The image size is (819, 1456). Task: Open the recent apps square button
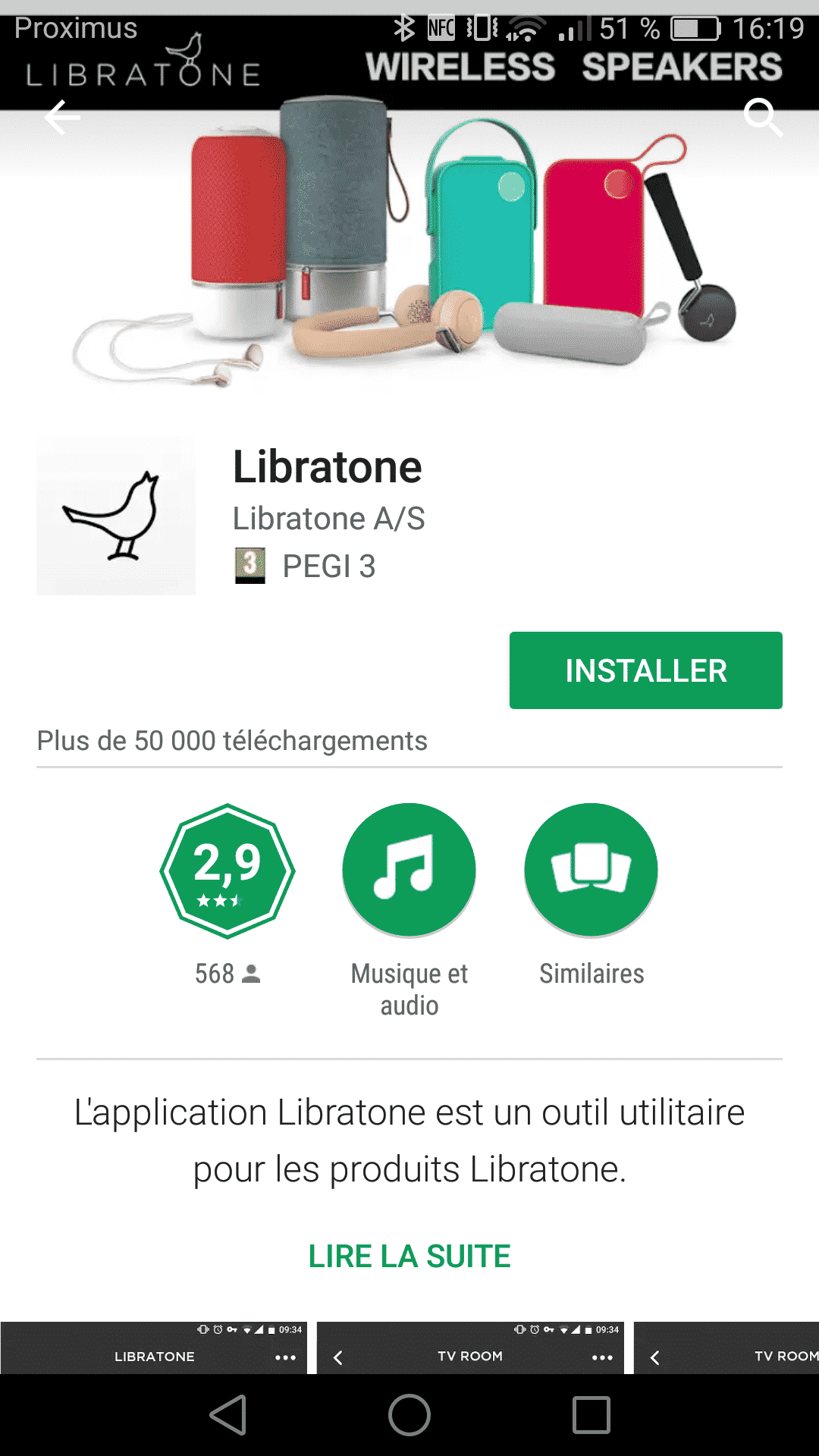pyautogui.click(x=591, y=1415)
